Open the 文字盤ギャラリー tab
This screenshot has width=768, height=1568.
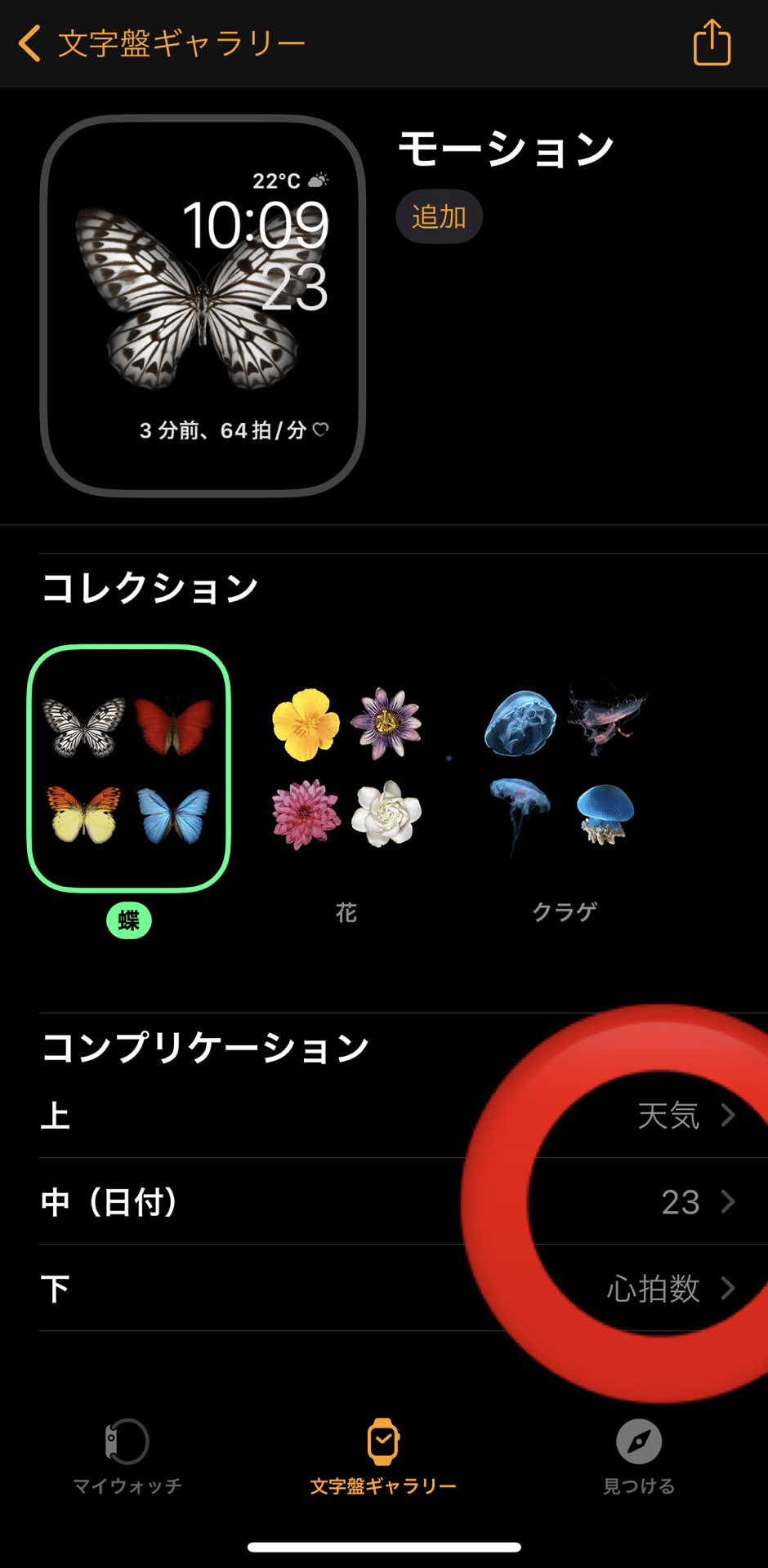click(383, 1456)
